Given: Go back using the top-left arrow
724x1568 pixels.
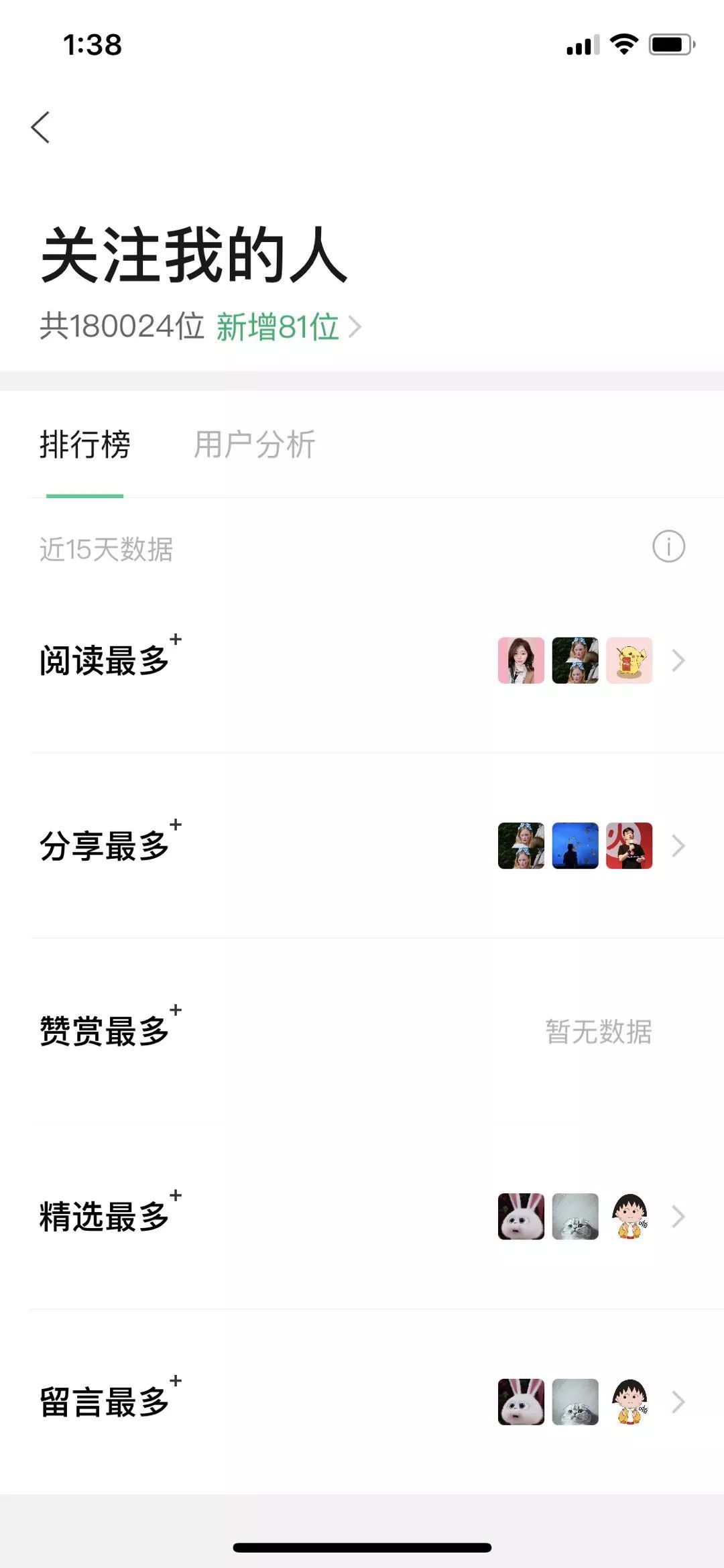Looking at the screenshot, I should [41, 127].
